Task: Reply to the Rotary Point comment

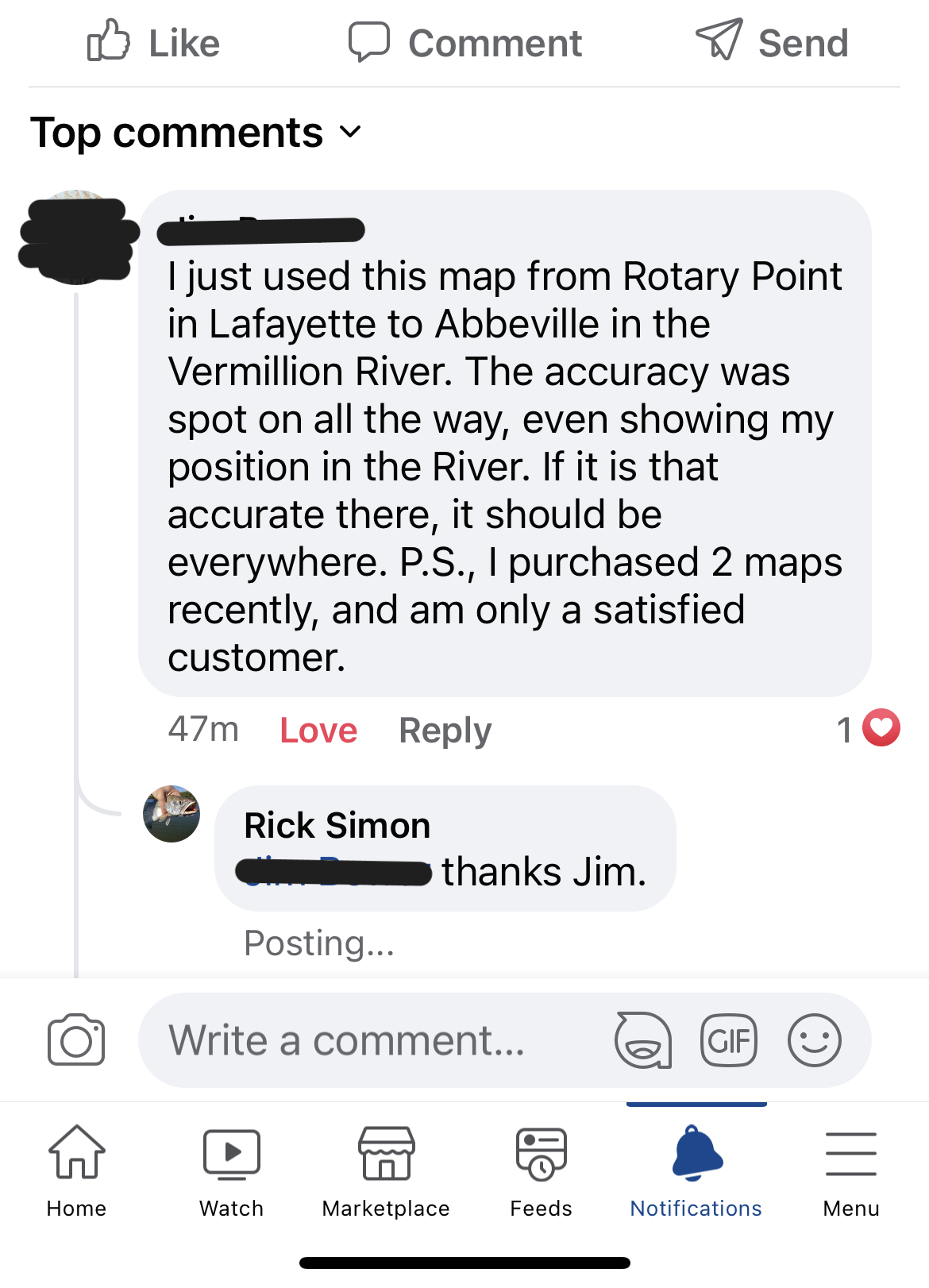Action: click(x=445, y=730)
